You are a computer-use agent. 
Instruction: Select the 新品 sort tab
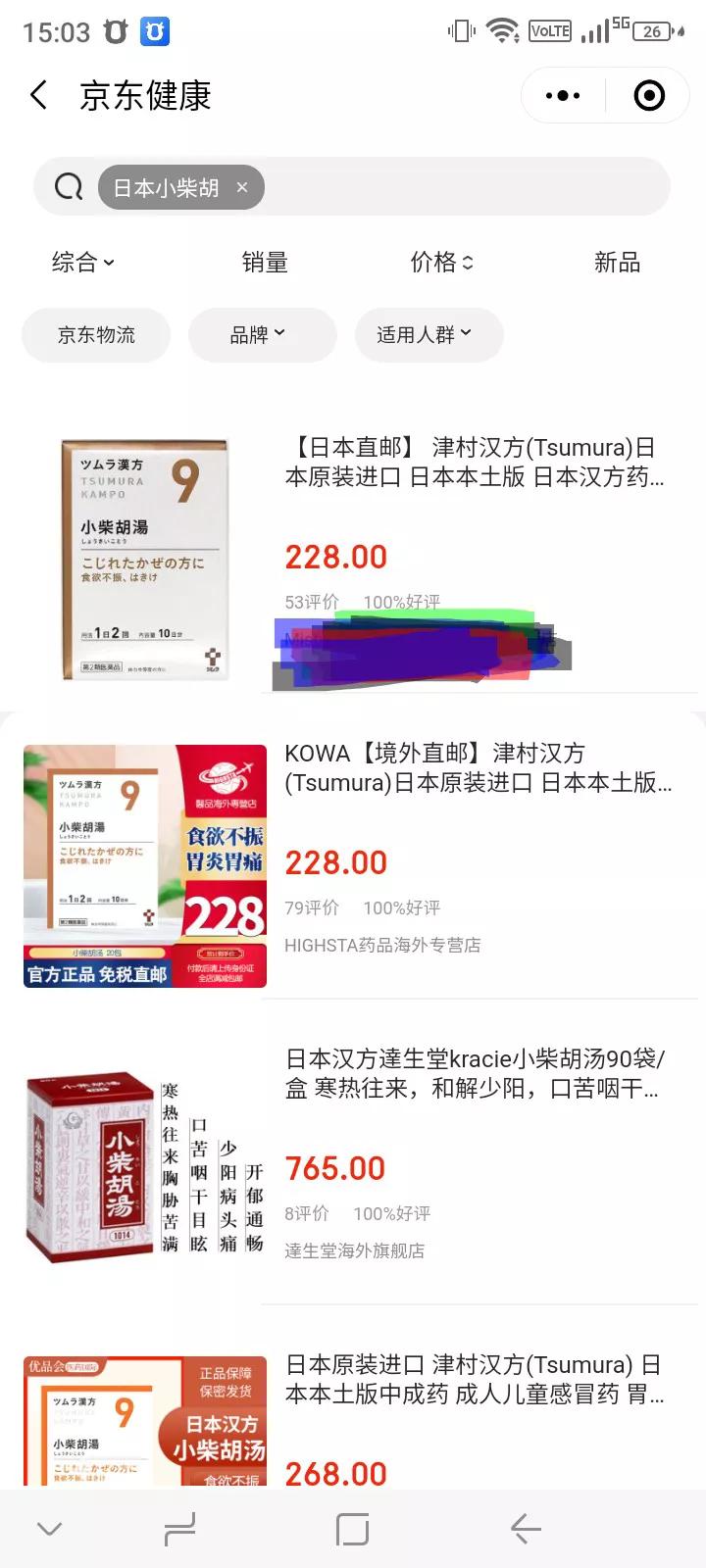617,262
